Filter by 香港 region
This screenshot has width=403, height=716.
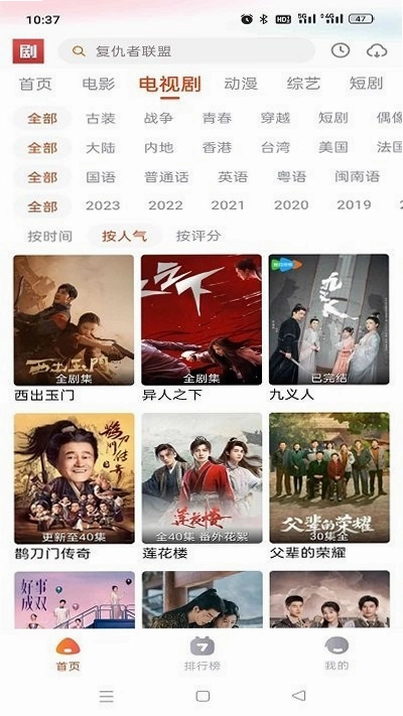(217, 148)
